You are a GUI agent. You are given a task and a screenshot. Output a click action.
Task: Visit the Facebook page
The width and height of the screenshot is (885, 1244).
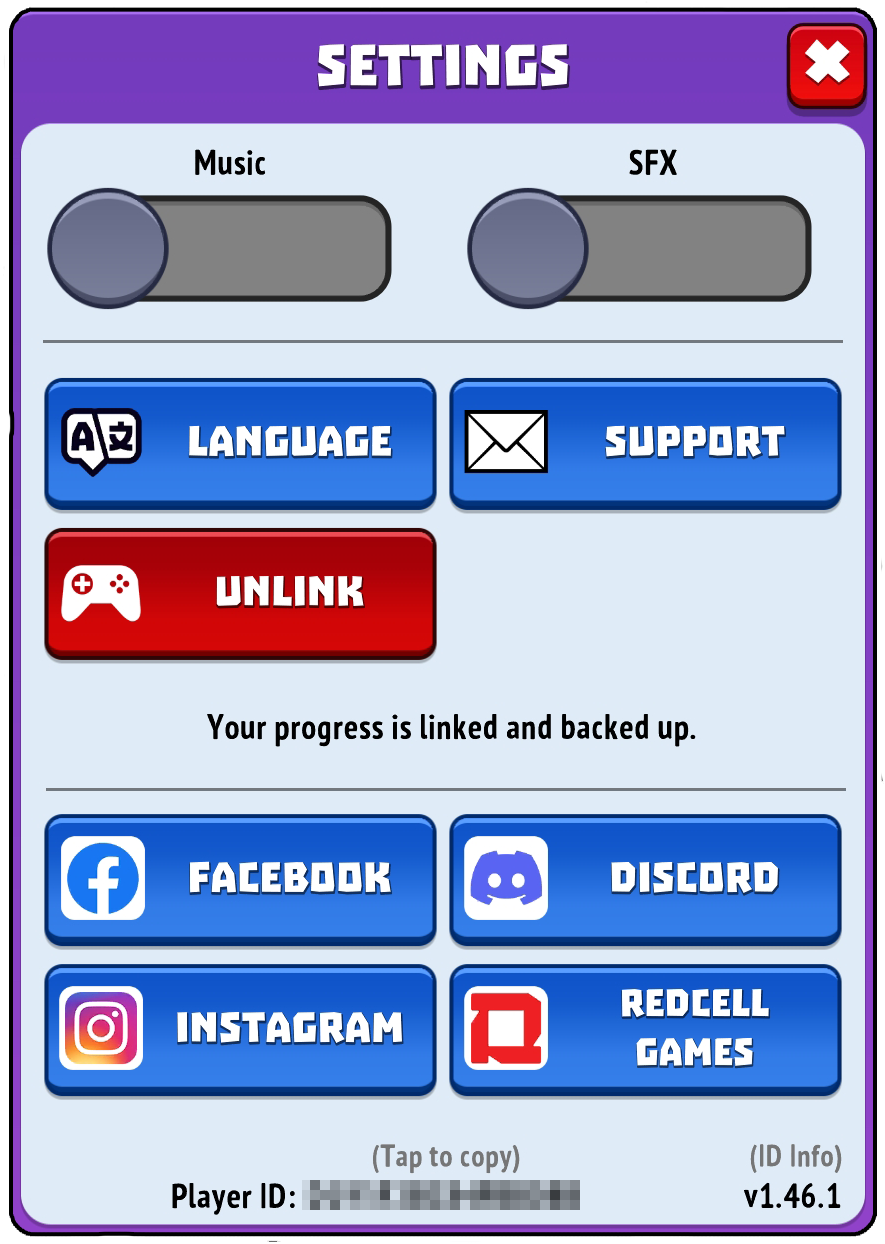click(x=240, y=879)
